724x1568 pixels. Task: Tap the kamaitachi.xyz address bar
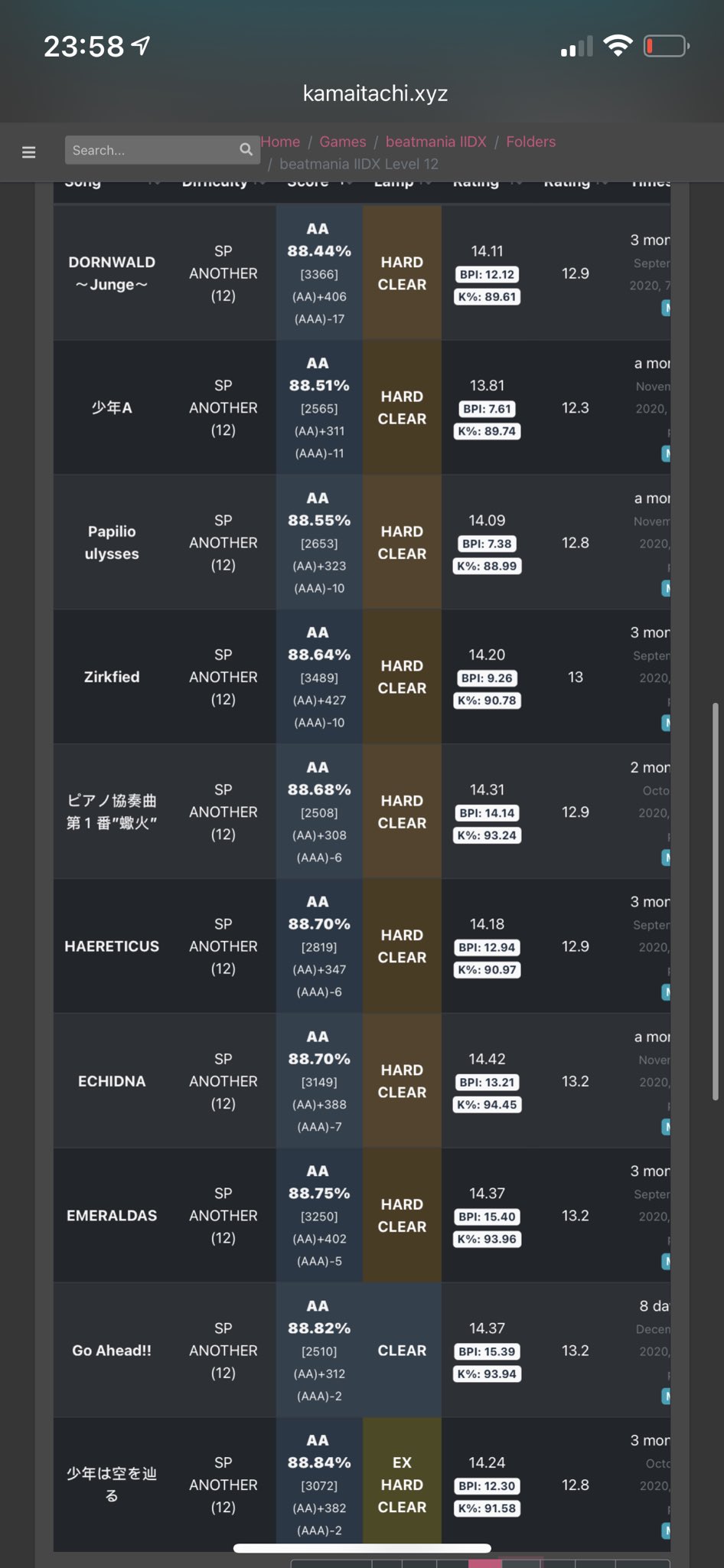coord(375,93)
